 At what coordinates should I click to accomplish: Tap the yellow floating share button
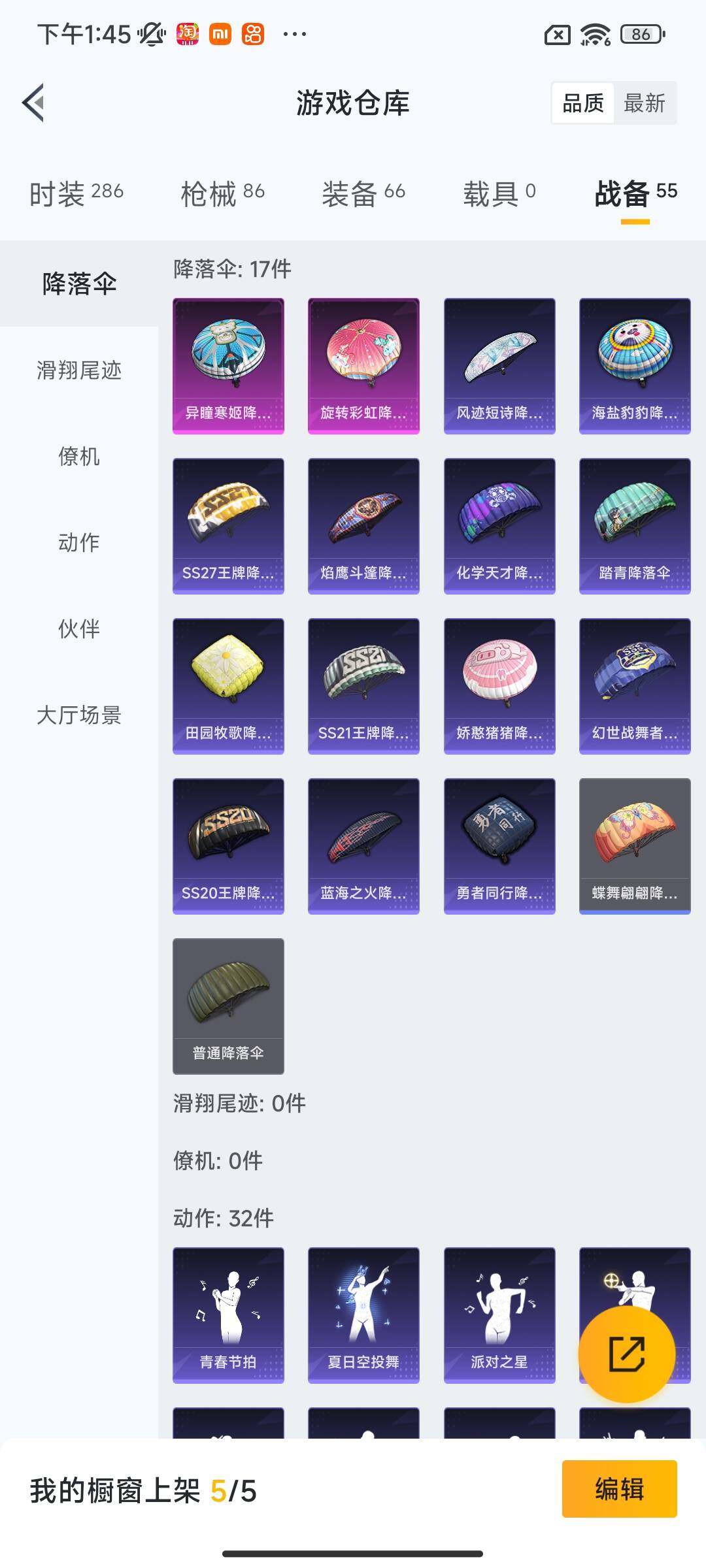[626, 1354]
